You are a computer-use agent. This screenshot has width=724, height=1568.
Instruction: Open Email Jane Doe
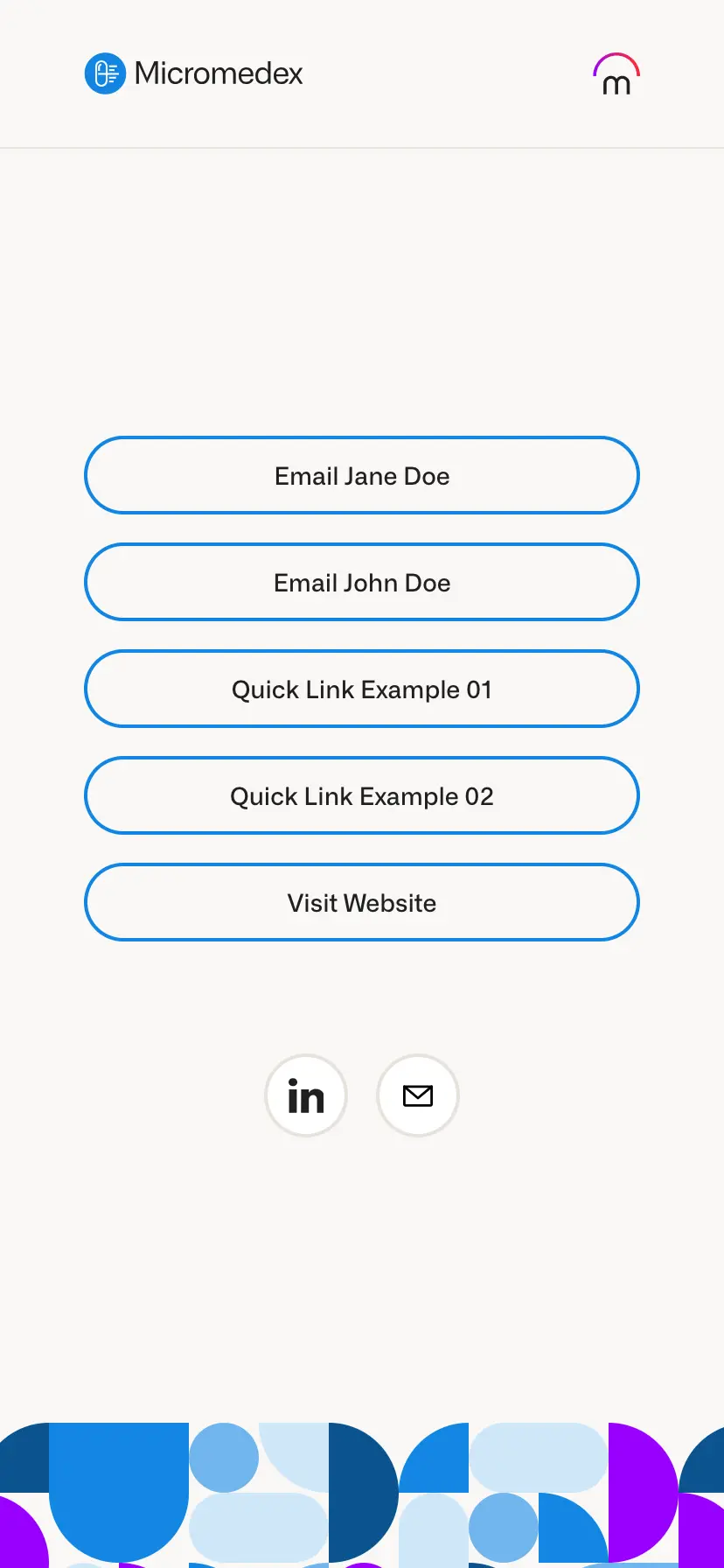point(362,475)
